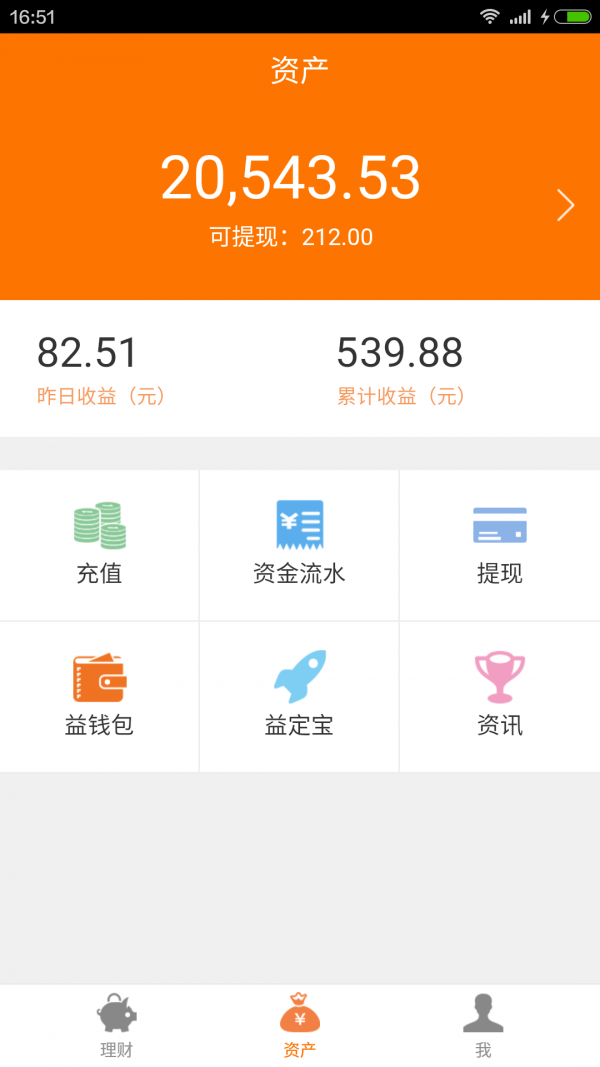This screenshot has height=1067, width=600.
Task: Go to the 我 profile tab
Action: coord(483,1026)
